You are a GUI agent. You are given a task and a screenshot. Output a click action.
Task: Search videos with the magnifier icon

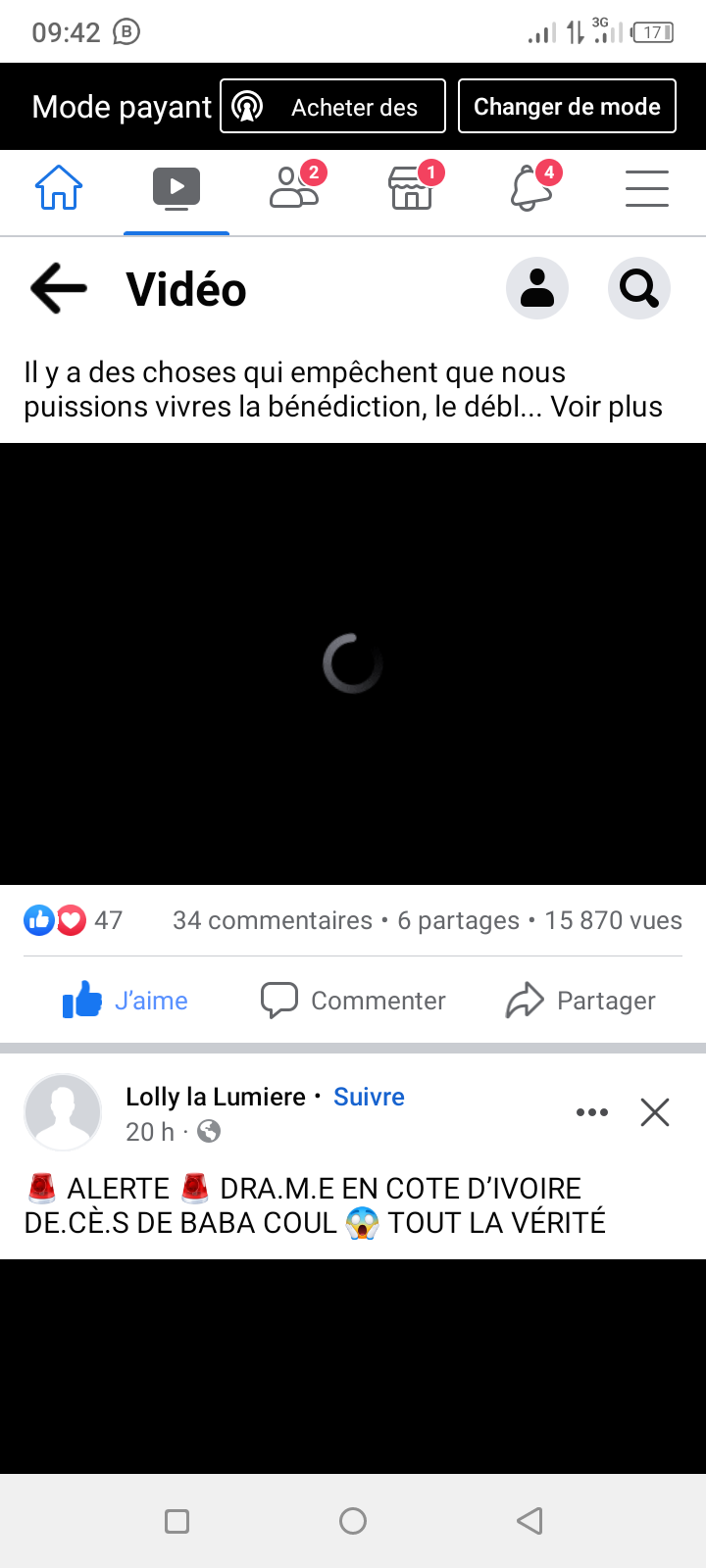(639, 288)
